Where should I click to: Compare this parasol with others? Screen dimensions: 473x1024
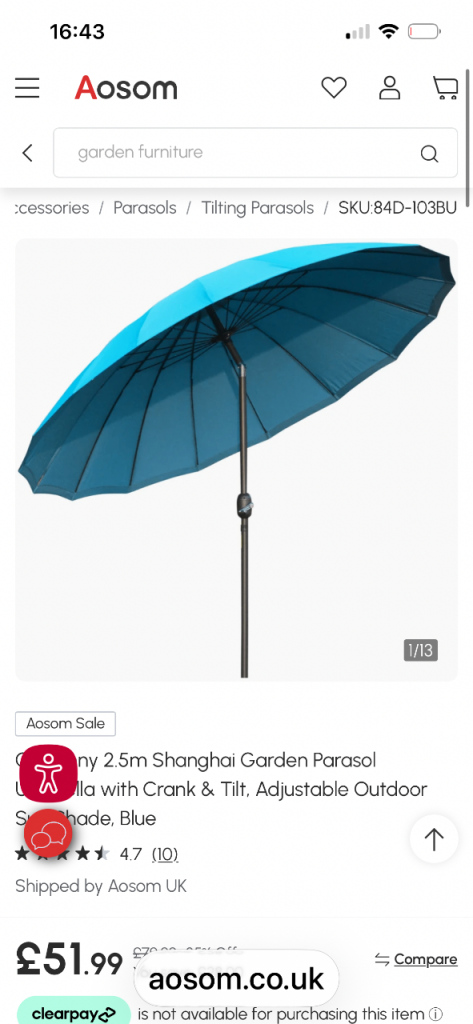click(x=416, y=959)
